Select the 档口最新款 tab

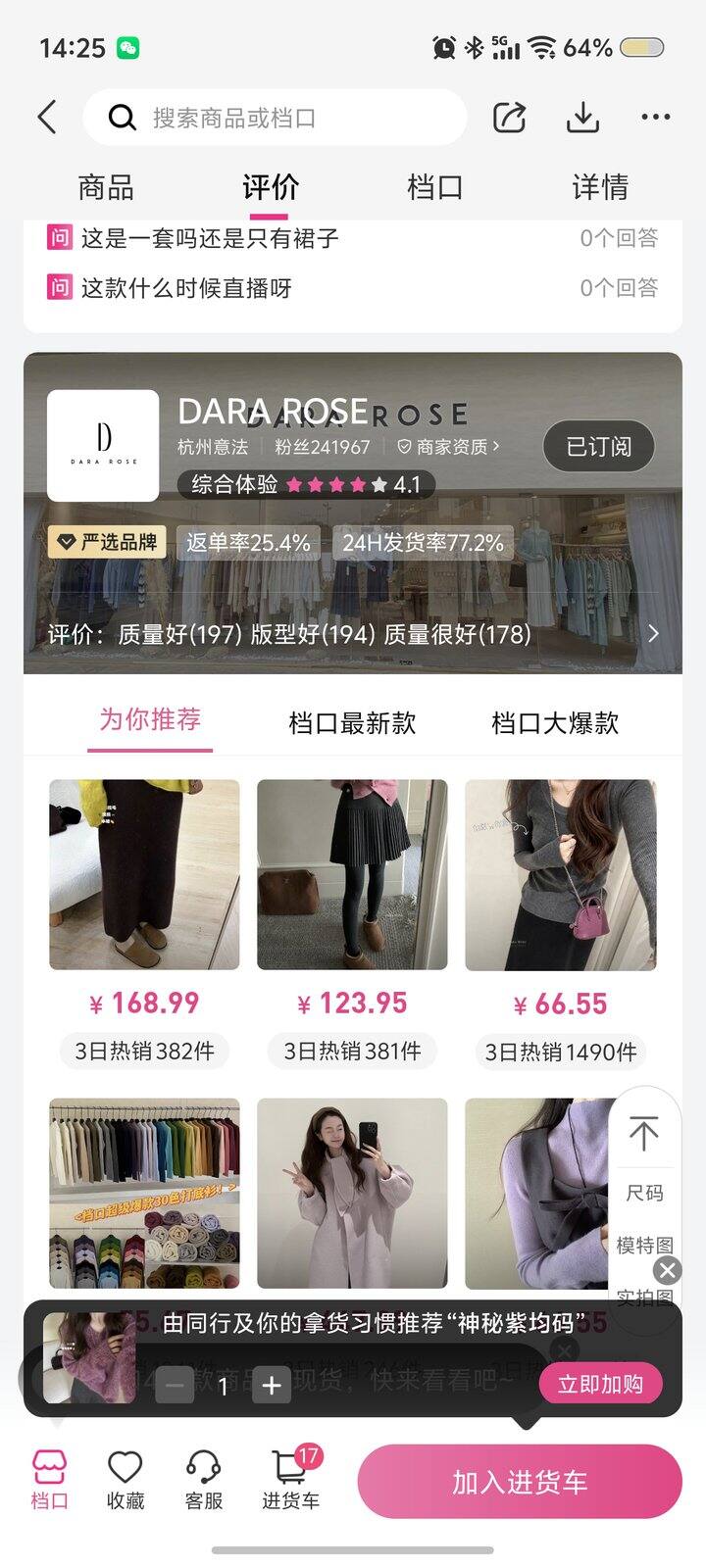[x=352, y=723]
